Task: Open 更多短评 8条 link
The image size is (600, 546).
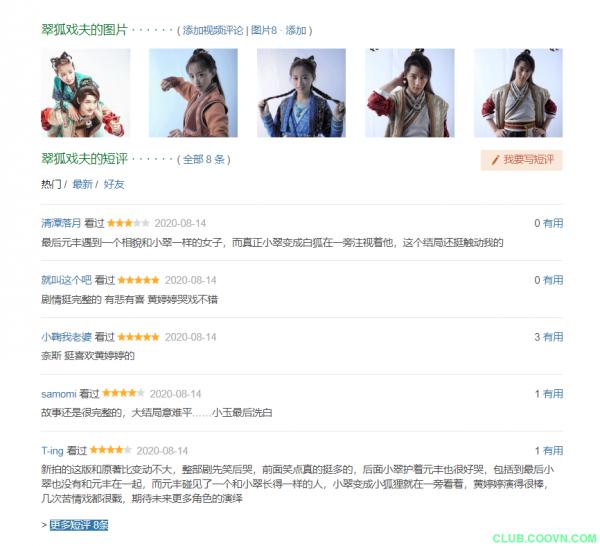Action: click(x=78, y=524)
